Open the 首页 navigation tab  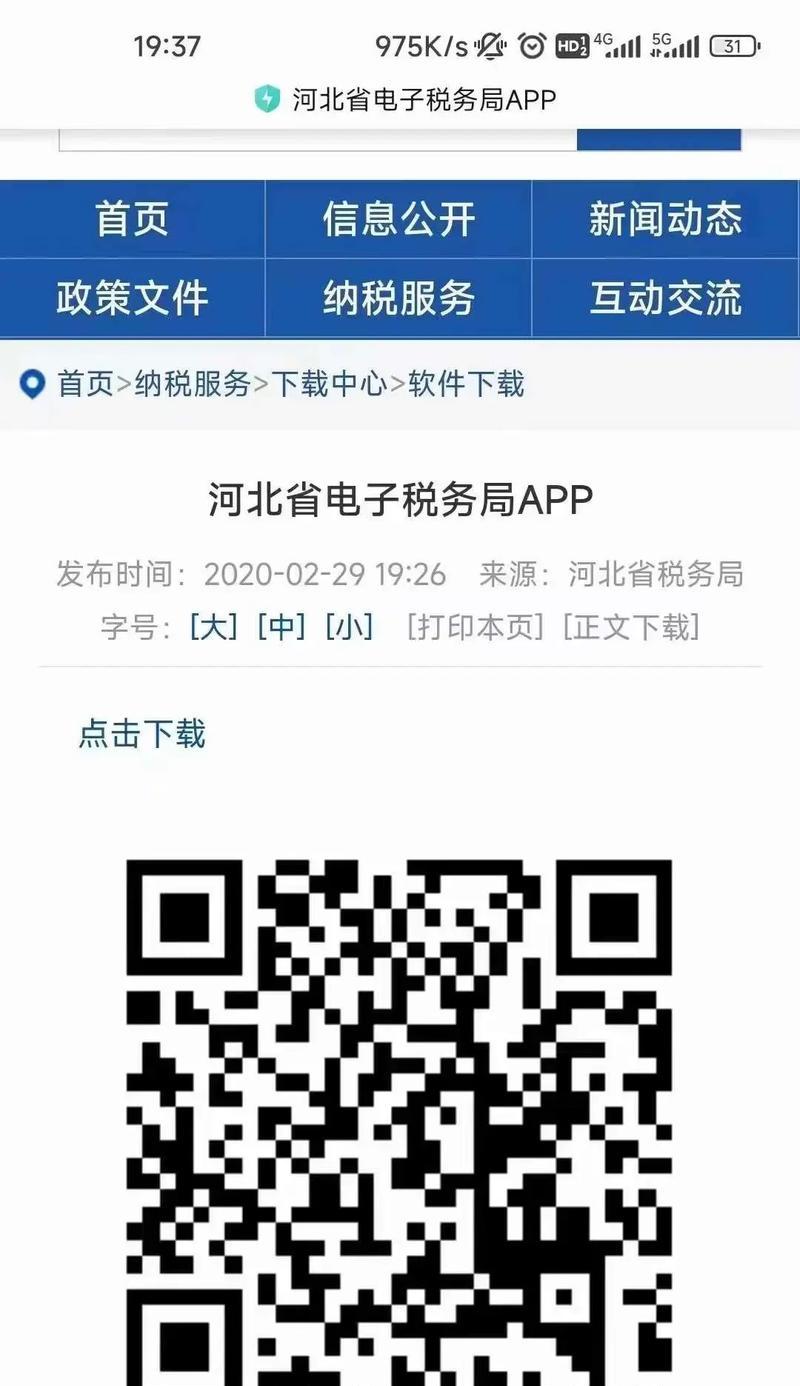[132, 219]
